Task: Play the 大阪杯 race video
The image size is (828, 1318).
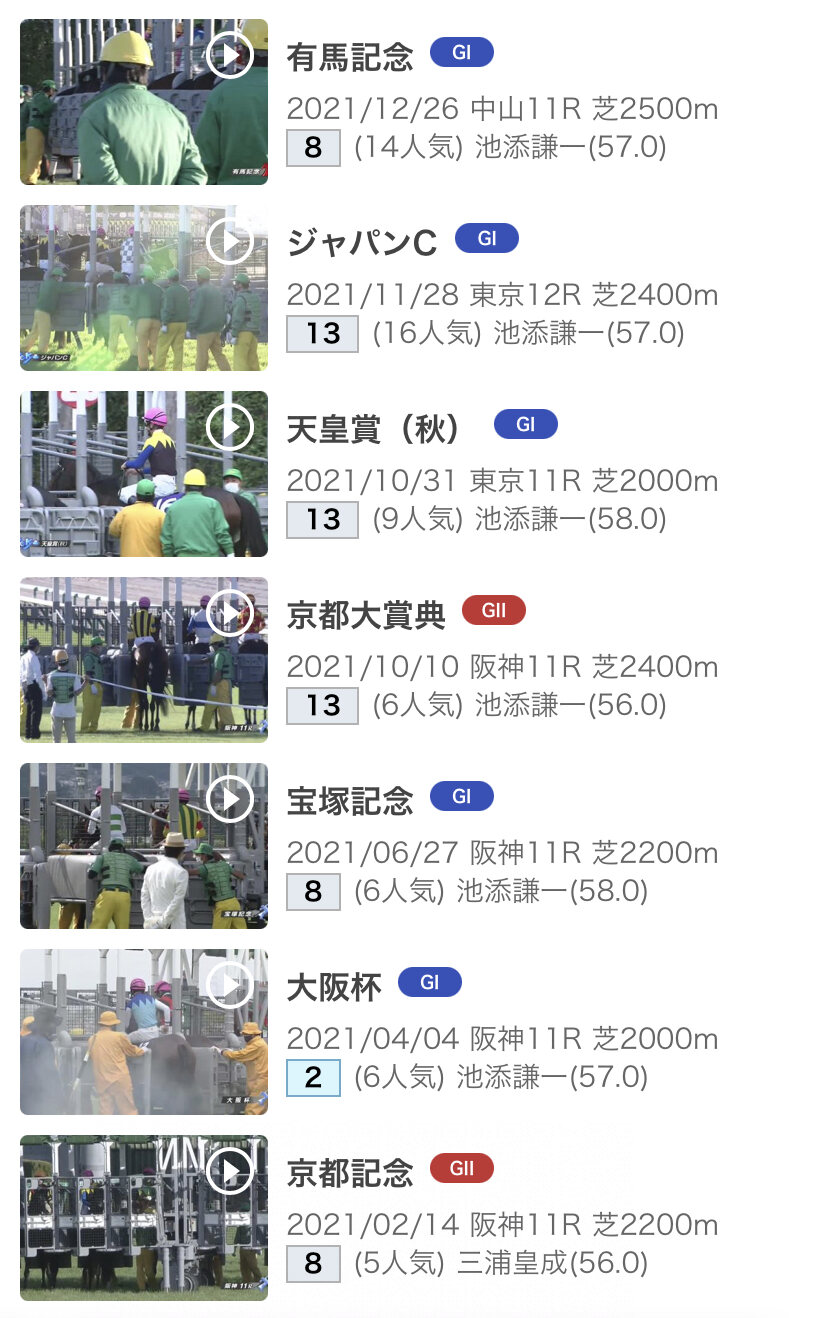Action: 144,1032
